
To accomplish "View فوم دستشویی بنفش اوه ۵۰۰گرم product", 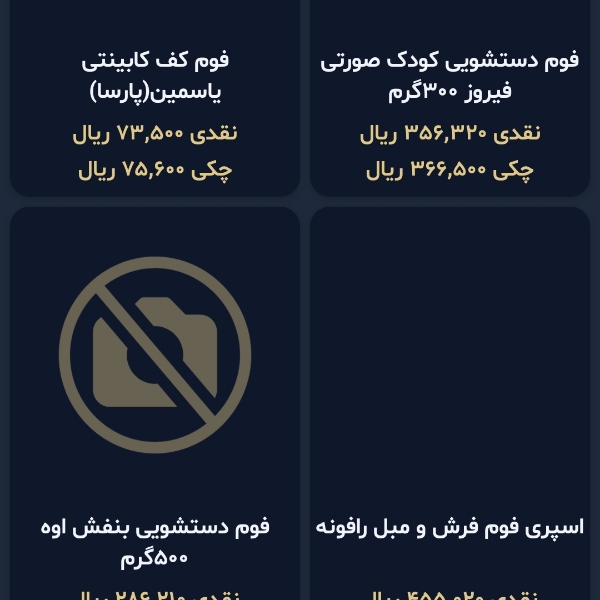I will tap(155, 540).
